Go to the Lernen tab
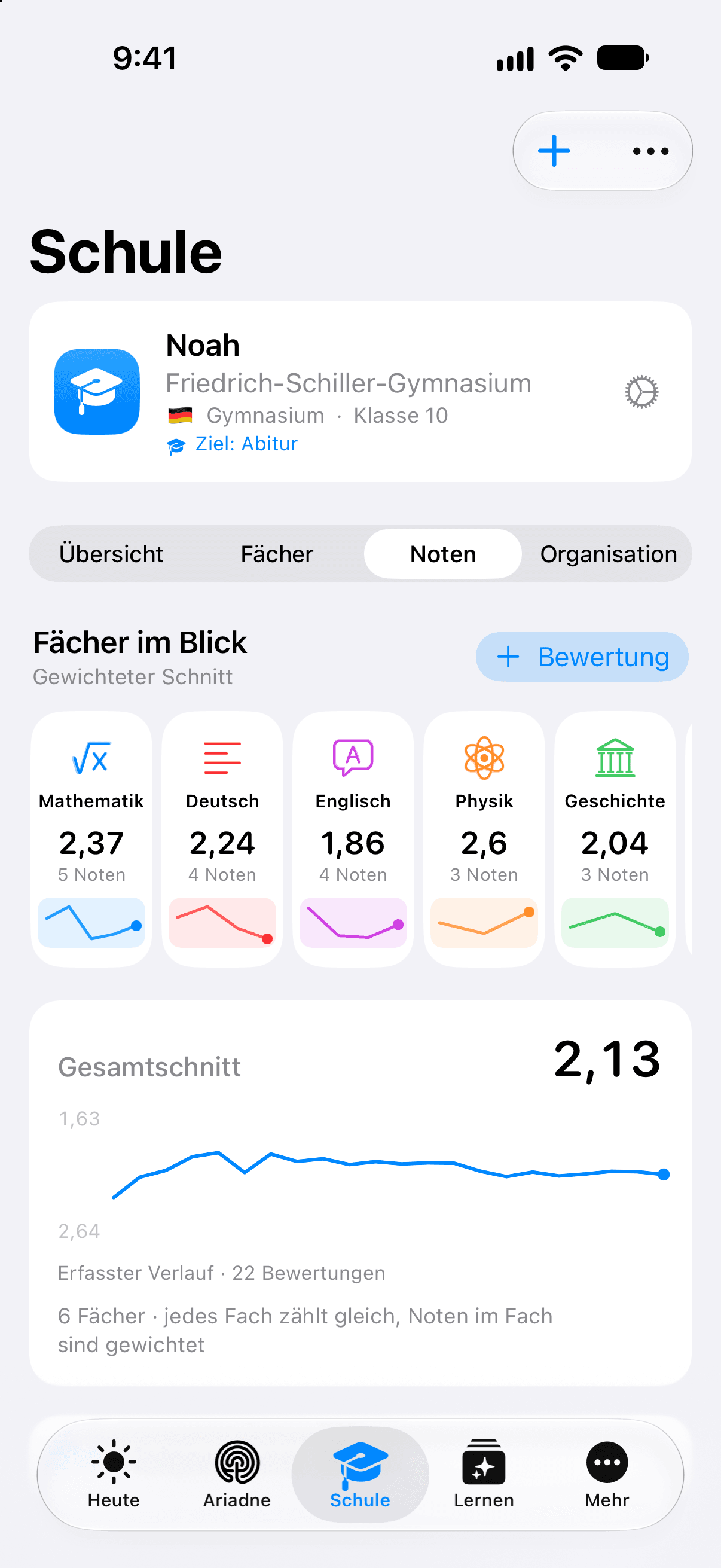The image size is (721, 1568). click(x=484, y=1474)
